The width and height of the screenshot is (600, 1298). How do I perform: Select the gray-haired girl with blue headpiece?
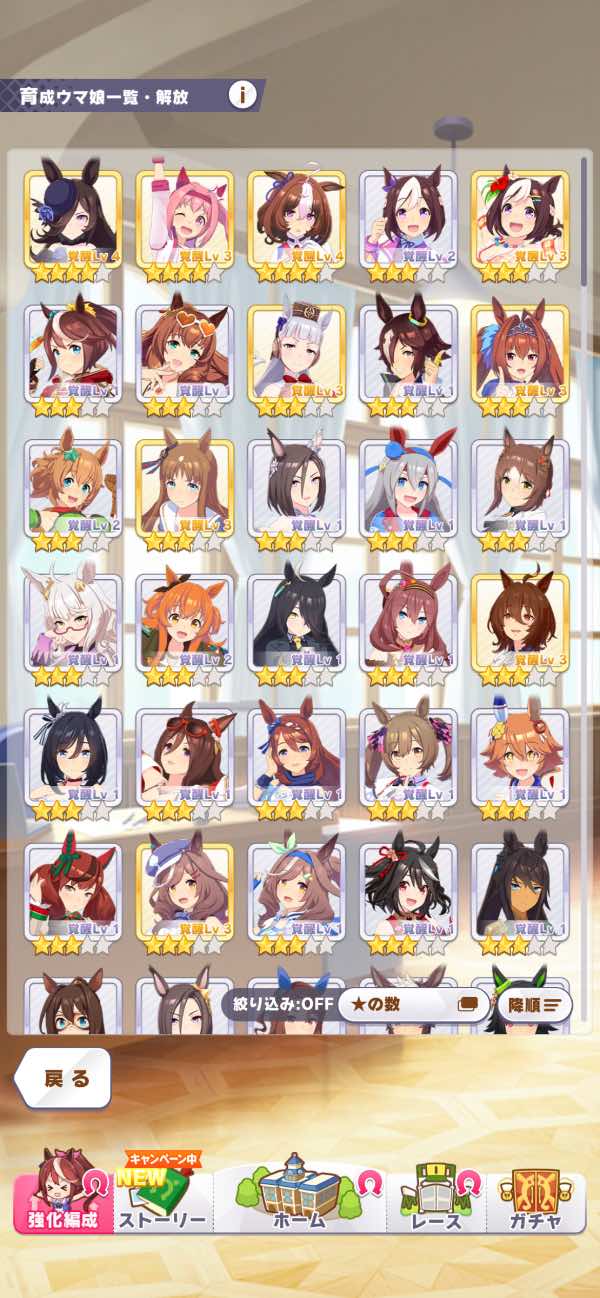point(407,491)
